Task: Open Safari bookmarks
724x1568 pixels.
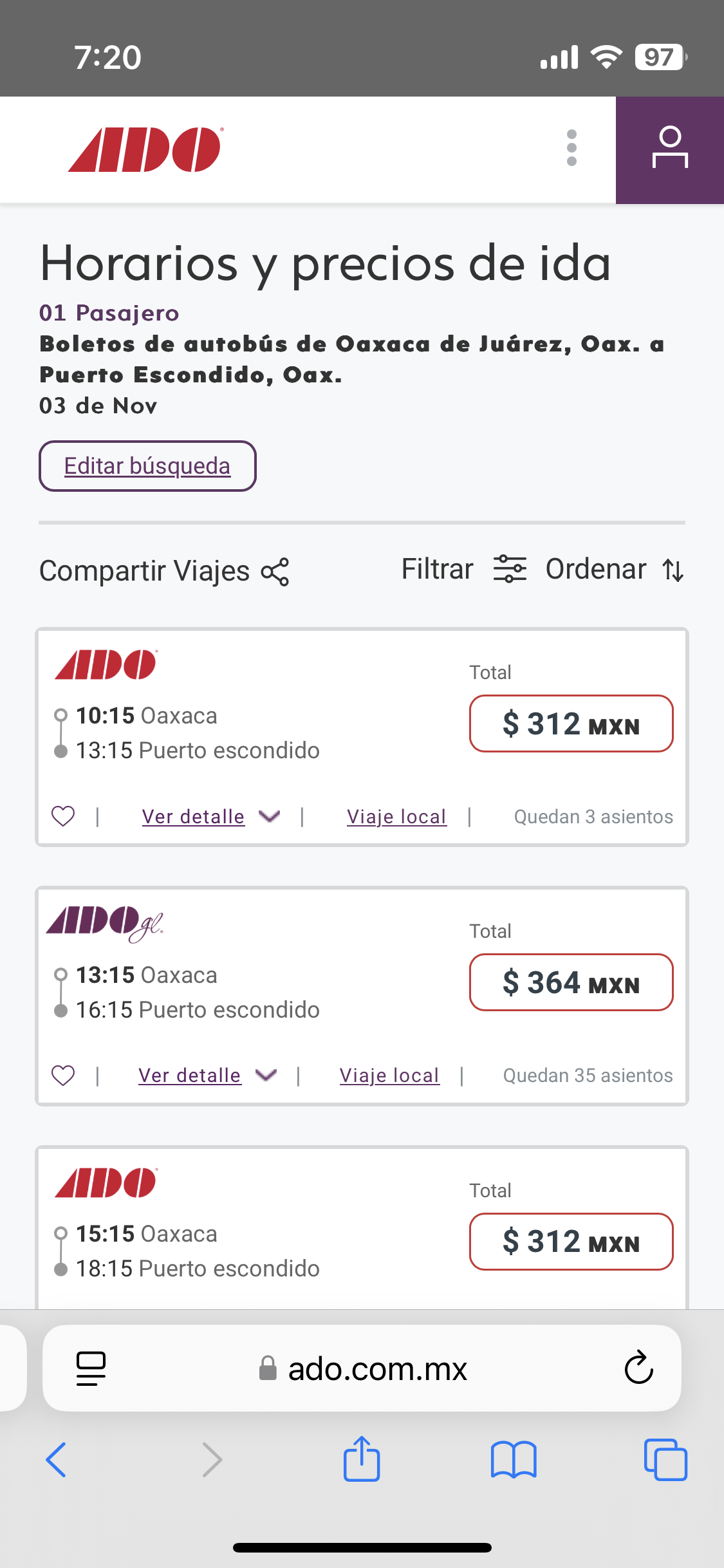Action: point(514,1459)
